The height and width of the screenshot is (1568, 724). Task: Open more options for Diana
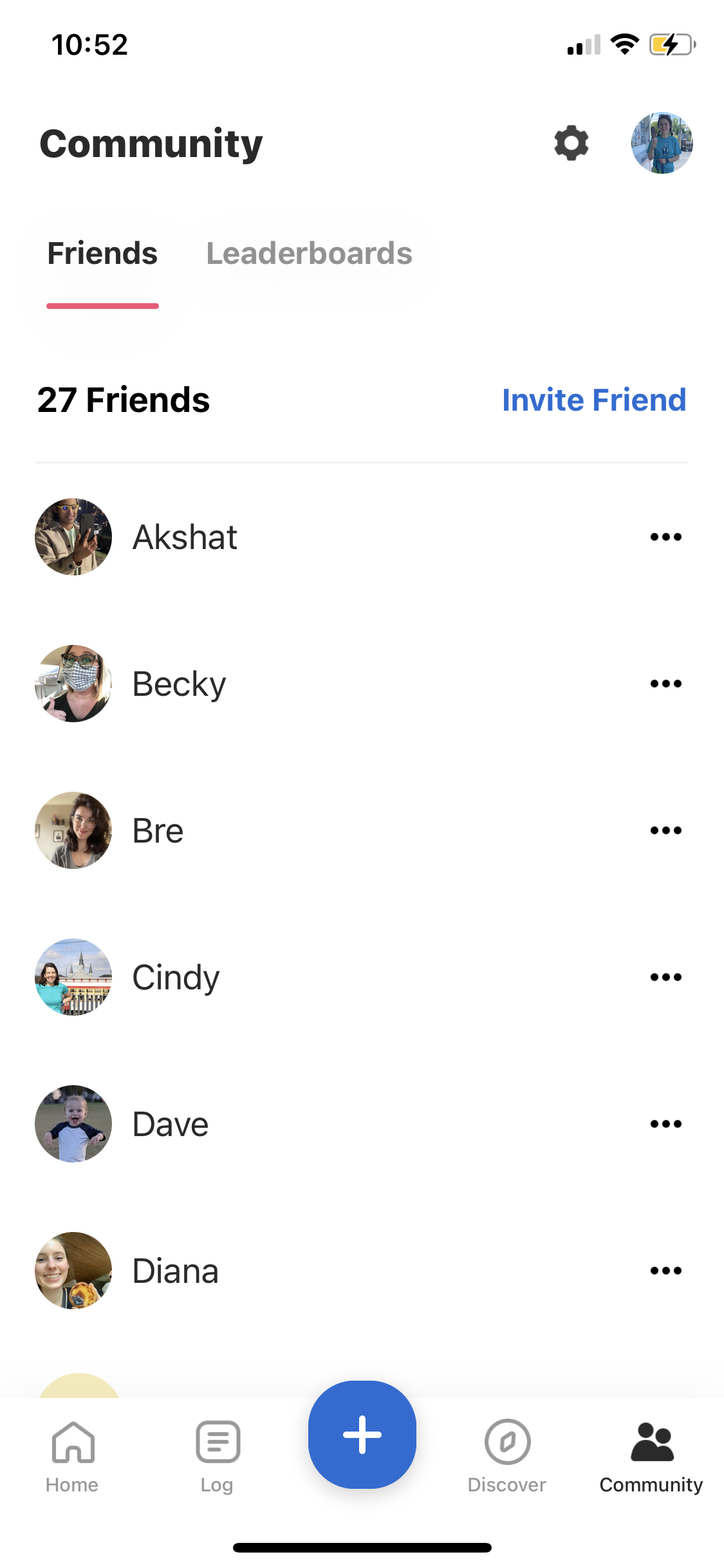click(665, 1271)
